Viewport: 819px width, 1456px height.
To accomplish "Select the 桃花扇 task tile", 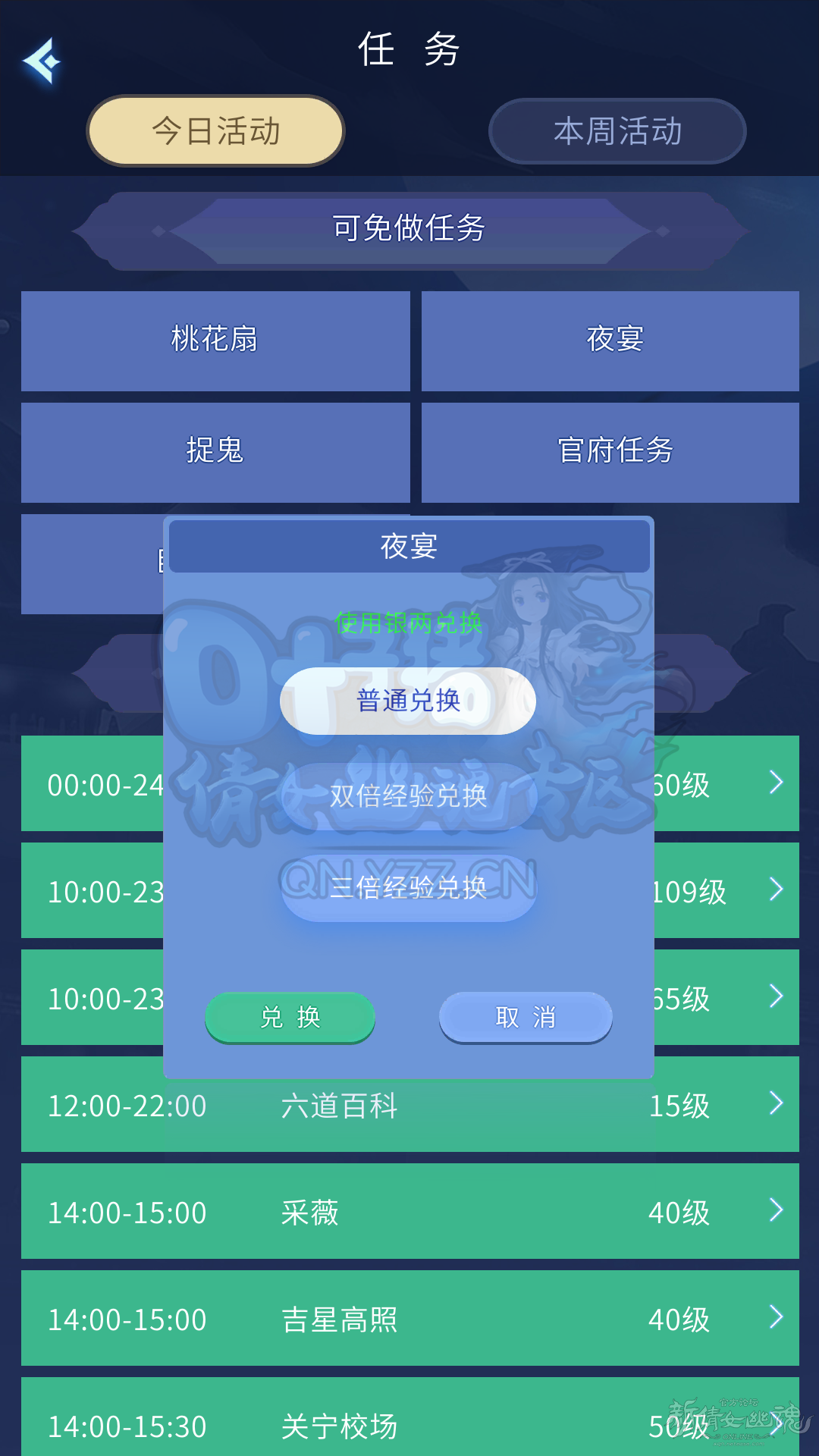I will [215, 340].
